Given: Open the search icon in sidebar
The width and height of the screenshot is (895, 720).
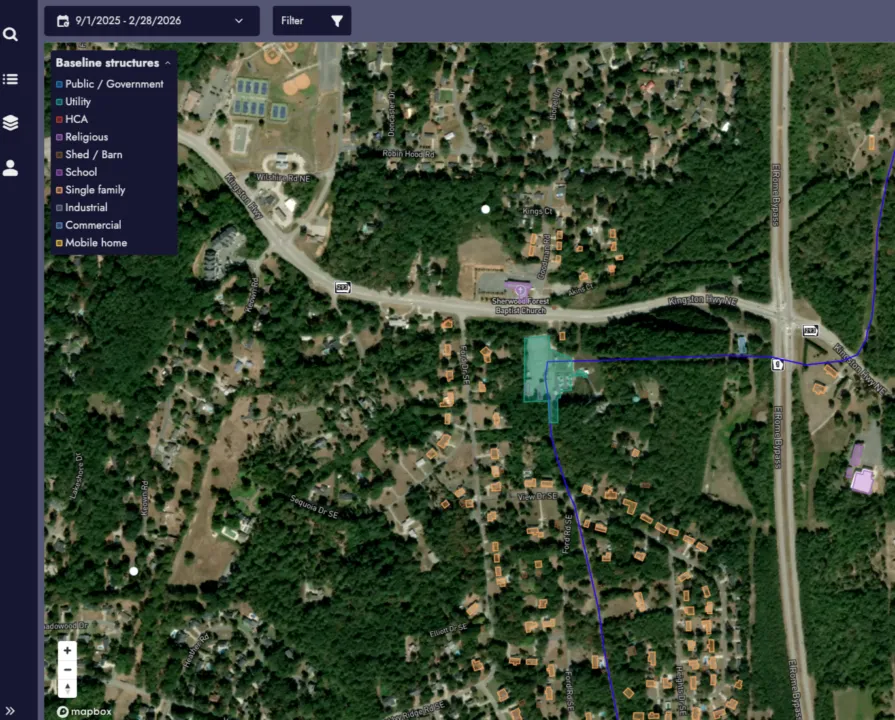Looking at the screenshot, I should 10,34.
